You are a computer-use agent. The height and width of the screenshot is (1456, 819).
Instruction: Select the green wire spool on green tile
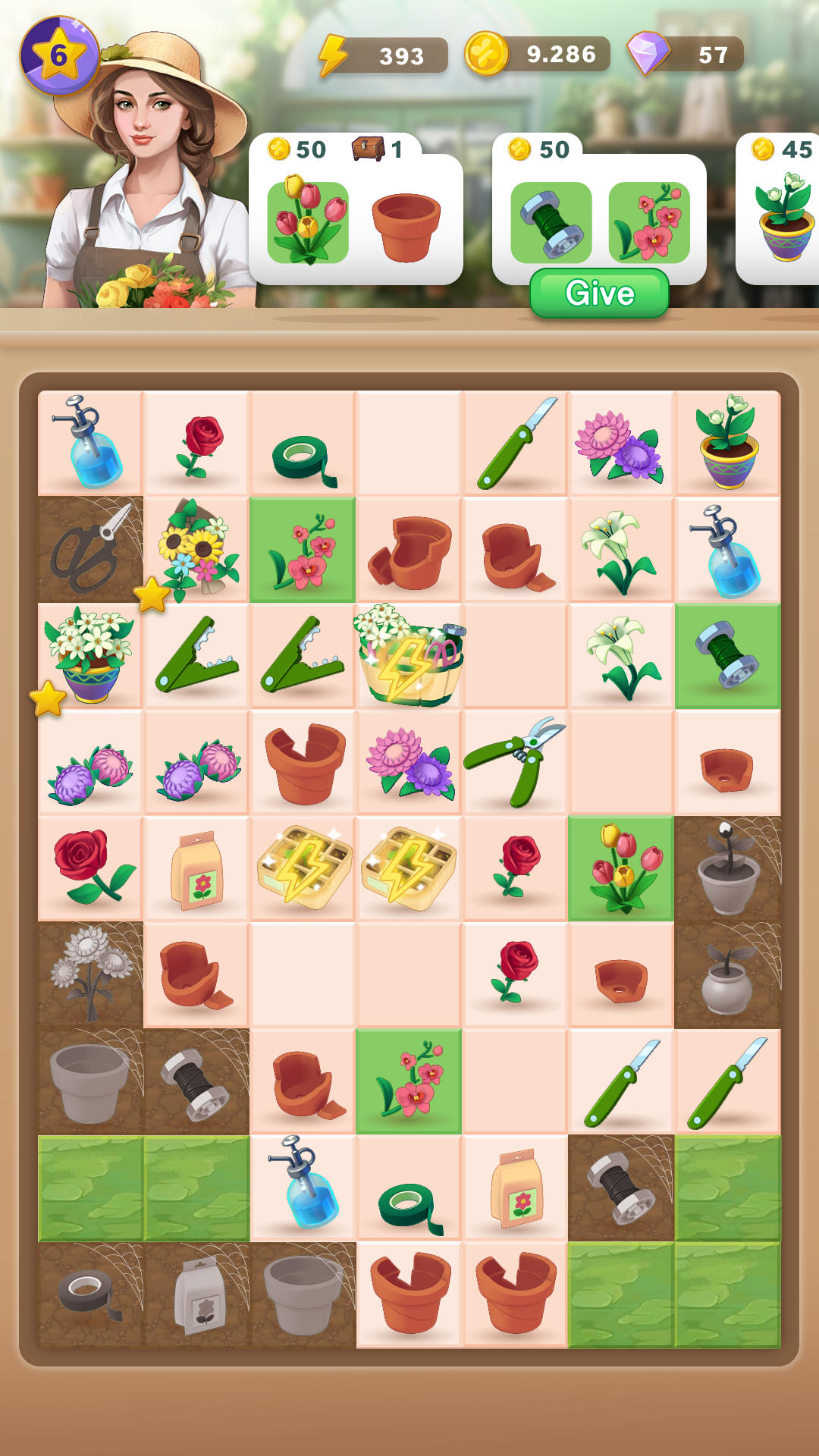pos(726,656)
